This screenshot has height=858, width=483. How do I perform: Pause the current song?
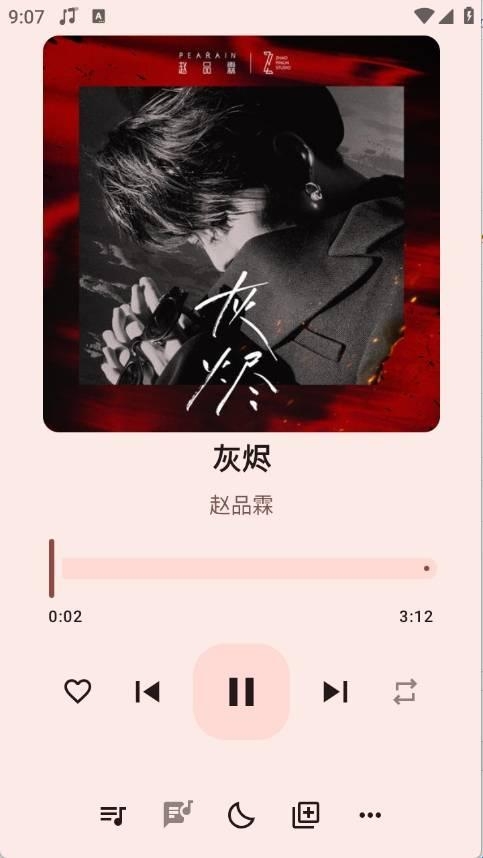[241, 692]
